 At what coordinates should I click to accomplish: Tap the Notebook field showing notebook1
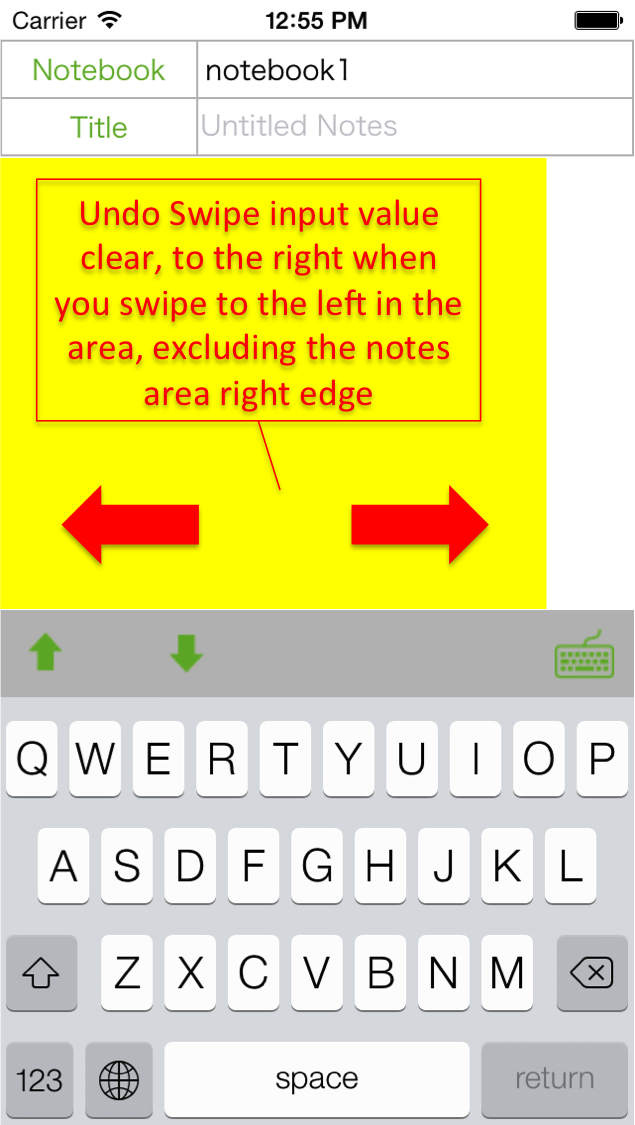coord(415,70)
